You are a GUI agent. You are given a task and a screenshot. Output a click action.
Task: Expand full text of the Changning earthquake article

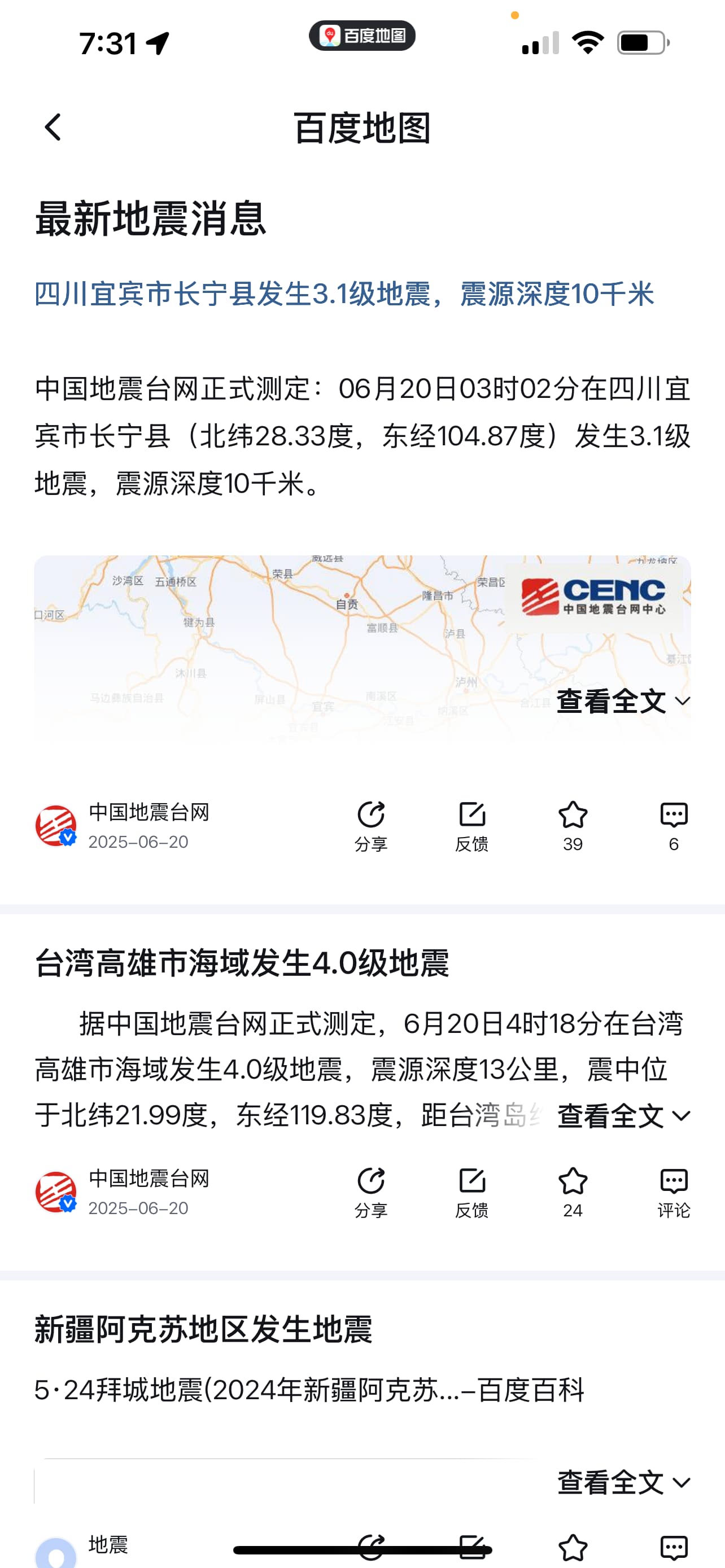point(623,701)
